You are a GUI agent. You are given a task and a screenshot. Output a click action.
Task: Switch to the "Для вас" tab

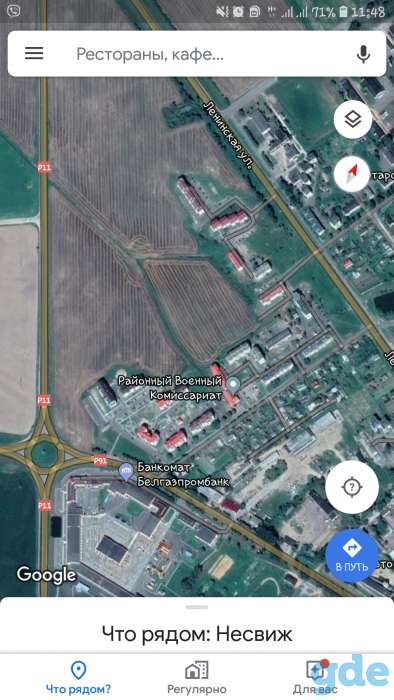click(x=315, y=678)
